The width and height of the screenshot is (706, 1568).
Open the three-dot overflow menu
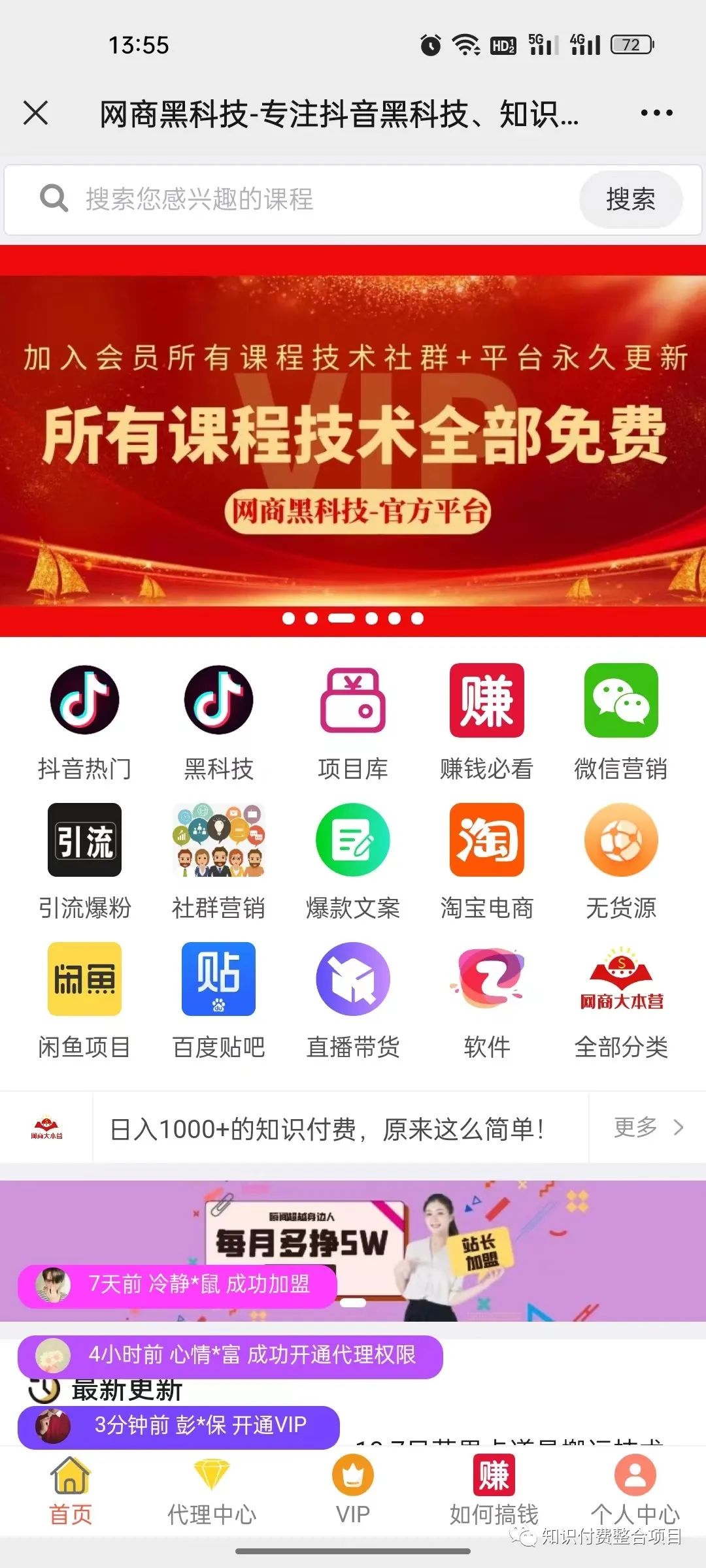656,113
